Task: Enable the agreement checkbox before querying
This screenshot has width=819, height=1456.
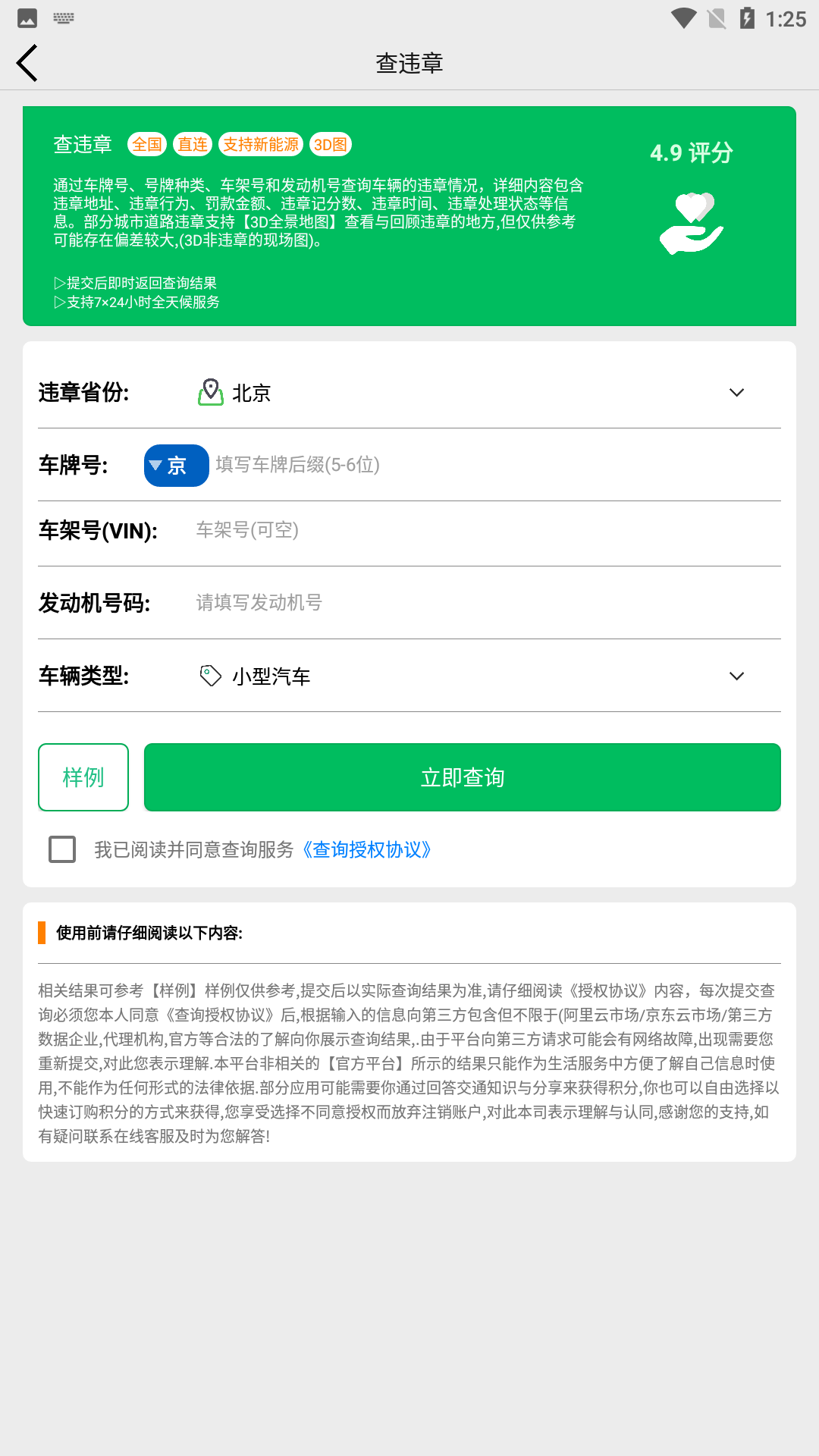Action: pyautogui.click(x=62, y=849)
